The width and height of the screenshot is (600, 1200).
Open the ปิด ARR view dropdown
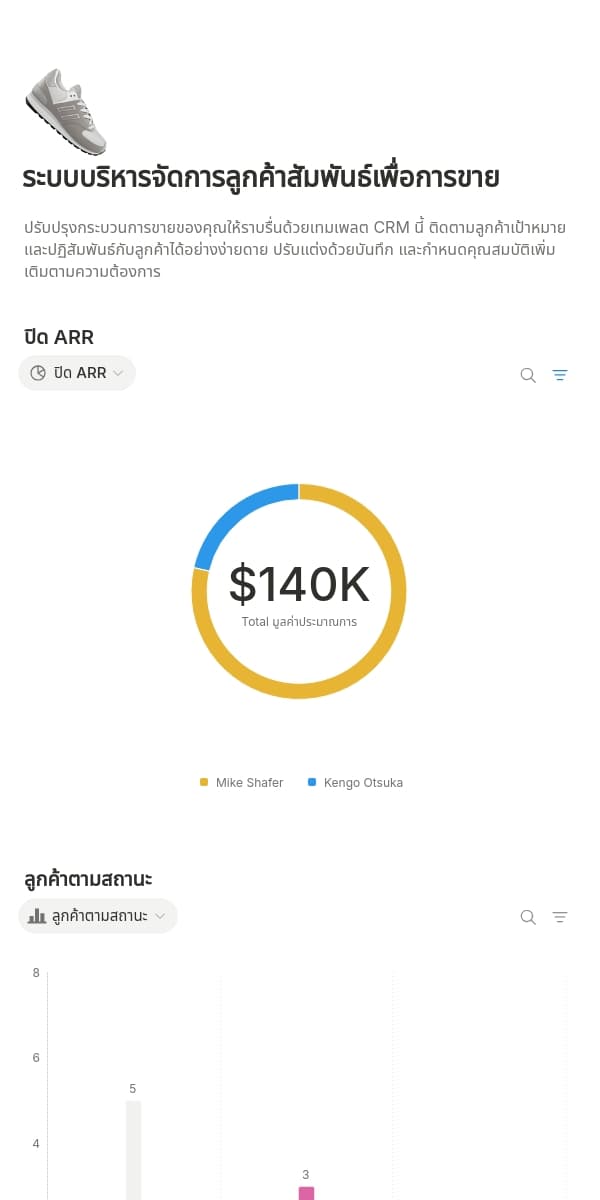click(77, 373)
